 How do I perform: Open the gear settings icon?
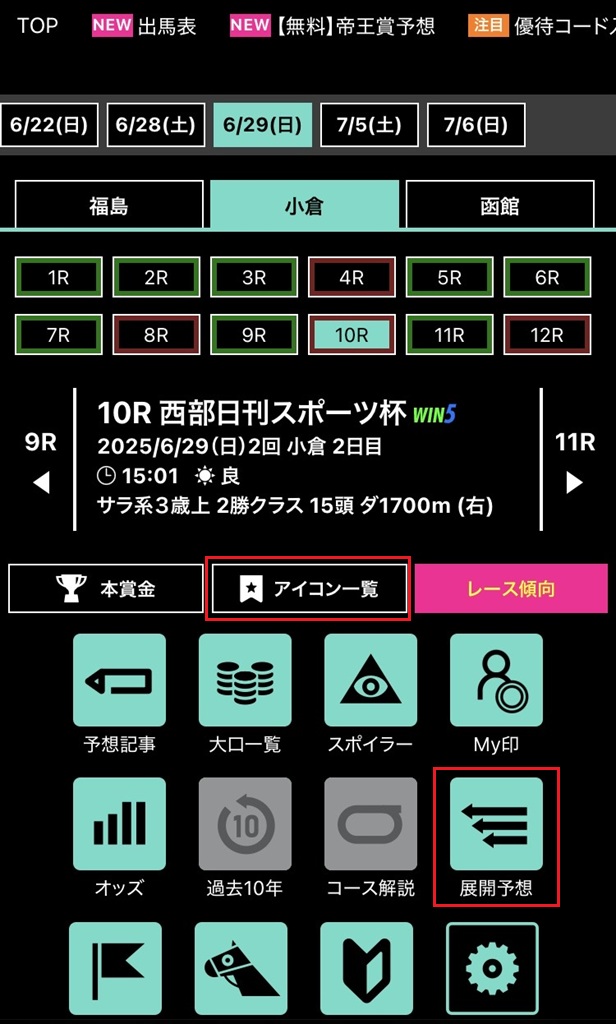(492, 968)
